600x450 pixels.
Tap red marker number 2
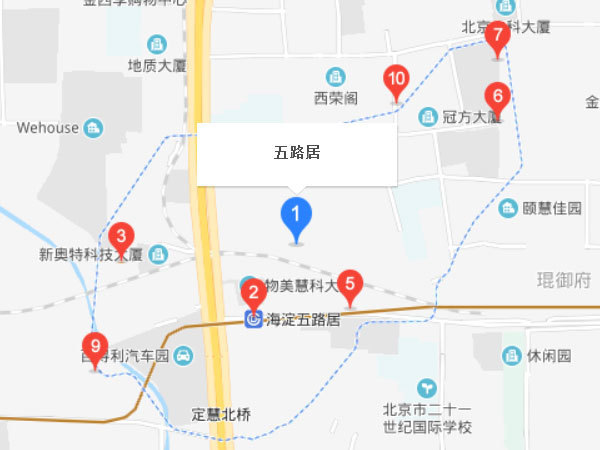pos(254,294)
